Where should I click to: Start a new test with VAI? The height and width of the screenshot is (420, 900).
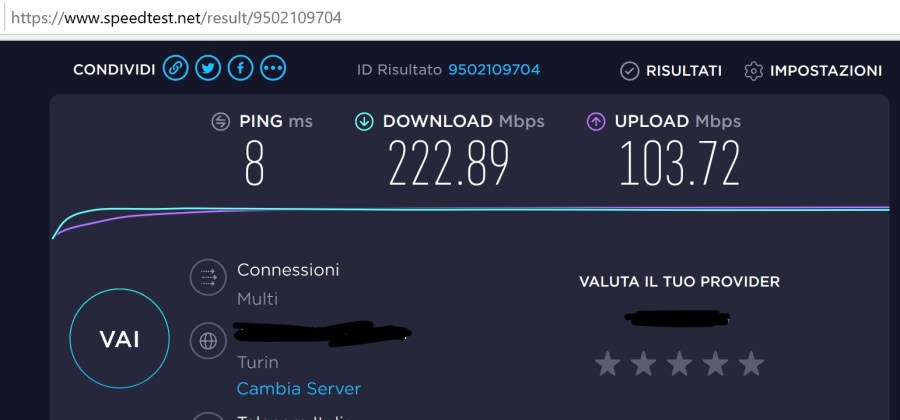coord(119,339)
